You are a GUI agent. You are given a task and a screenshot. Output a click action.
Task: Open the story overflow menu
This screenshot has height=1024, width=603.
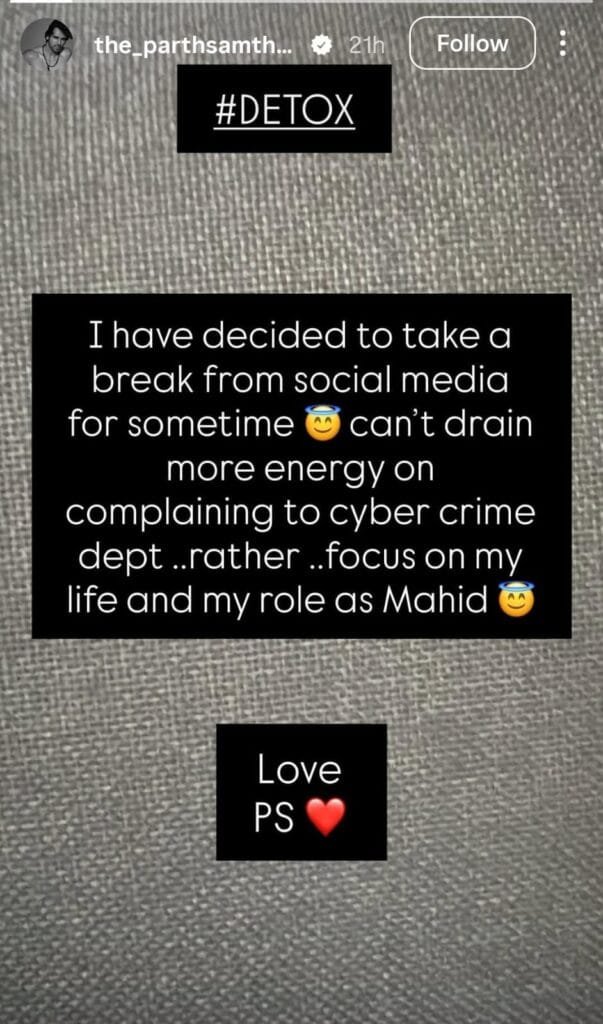tap(563, 44)
